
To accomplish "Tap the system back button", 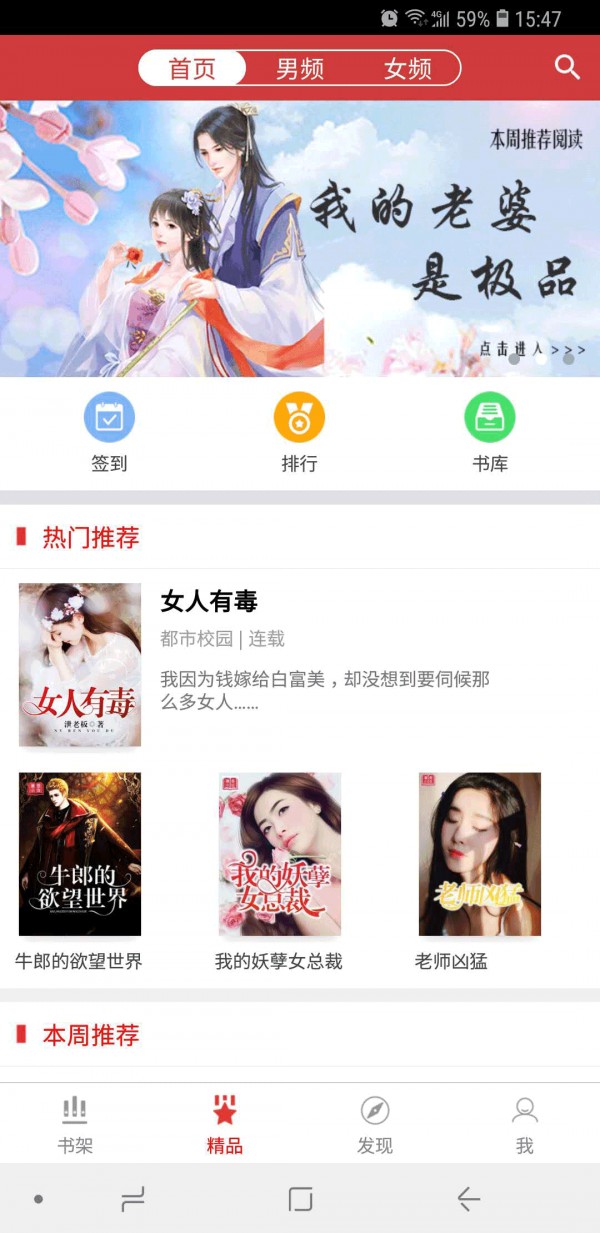I will pyautogui.click(x=468, y=1199).
